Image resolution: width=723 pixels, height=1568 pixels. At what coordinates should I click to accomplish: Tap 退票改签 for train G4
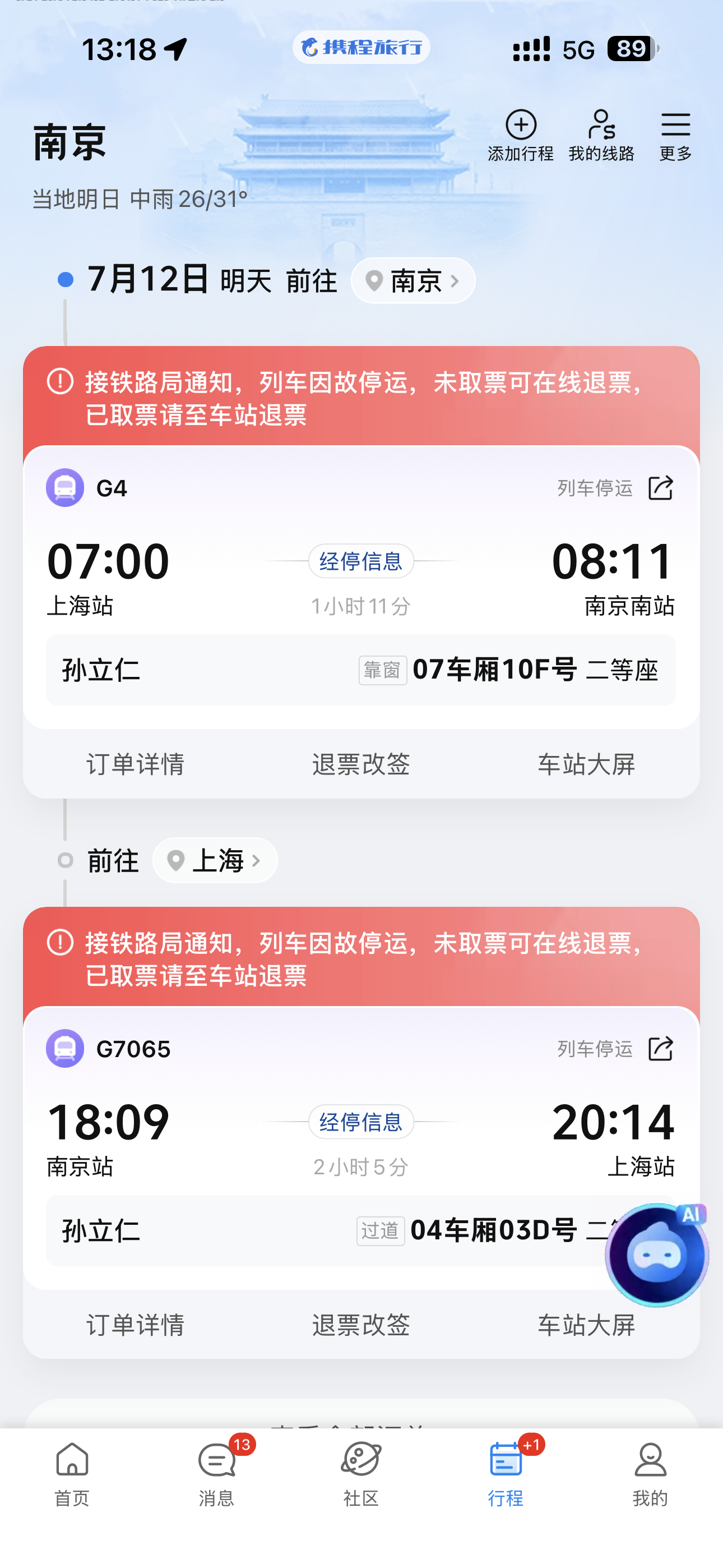pyautogui.click(x=361, y=763)
